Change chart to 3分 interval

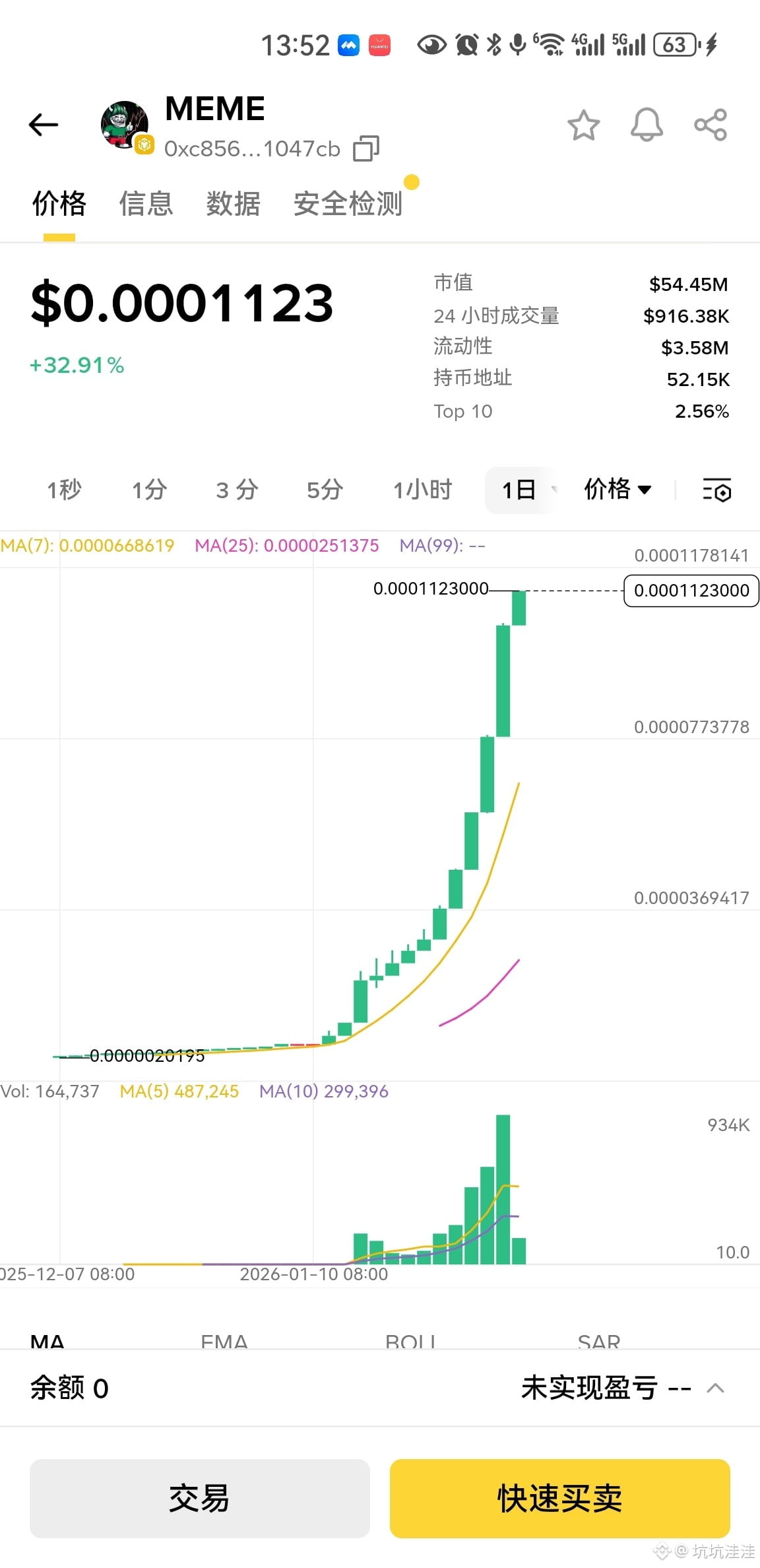tap(236, 490)
